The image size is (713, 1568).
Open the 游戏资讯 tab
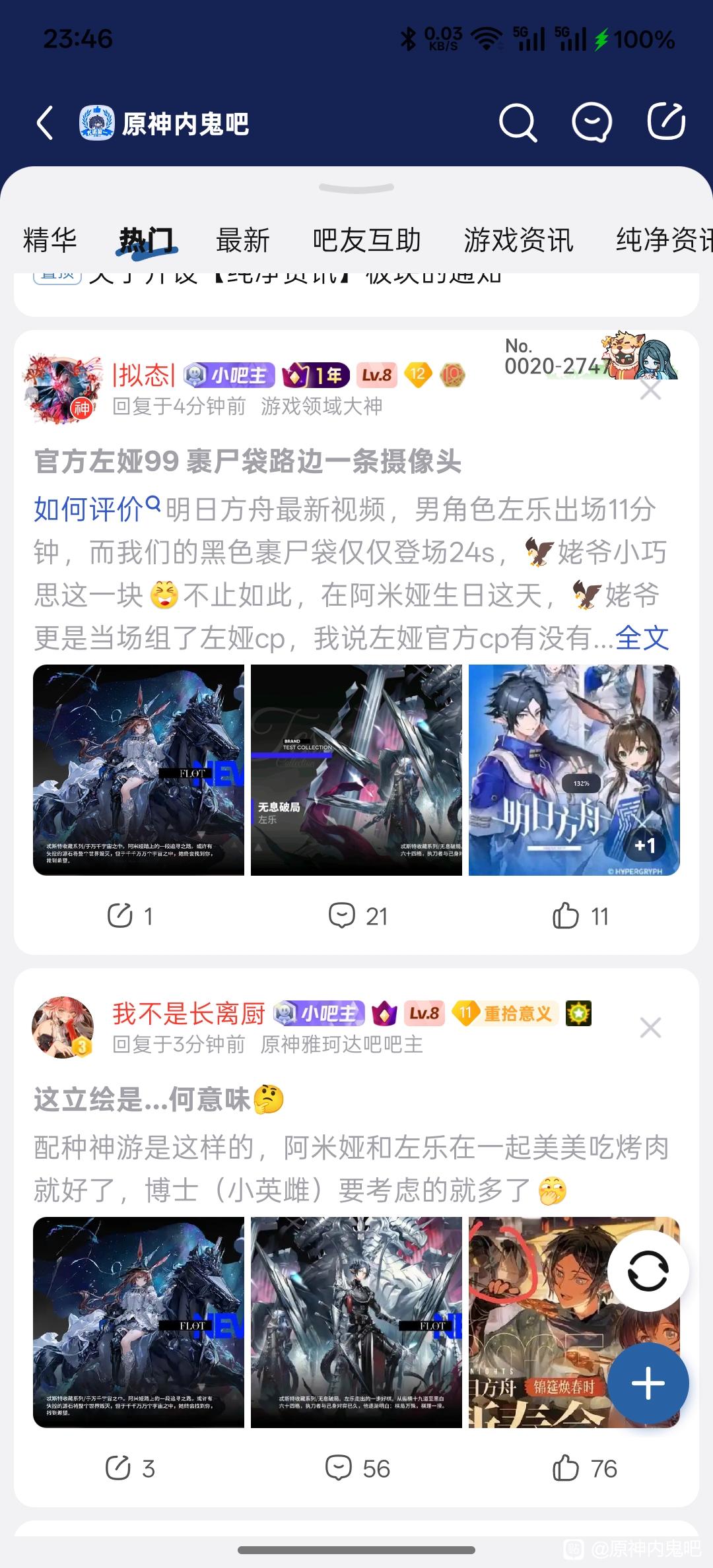(518, 240)
